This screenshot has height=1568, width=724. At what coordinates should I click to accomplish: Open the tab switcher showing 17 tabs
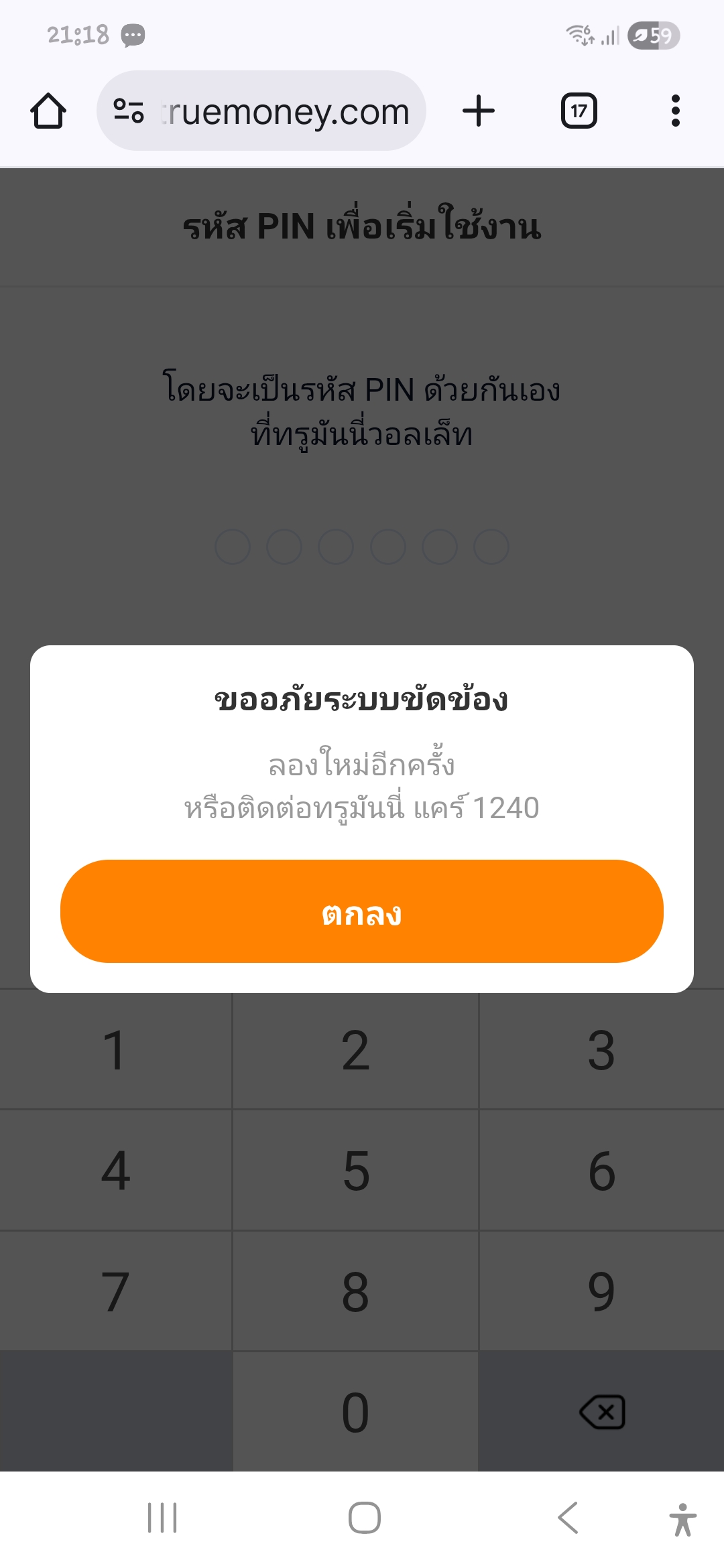(579, 111)
